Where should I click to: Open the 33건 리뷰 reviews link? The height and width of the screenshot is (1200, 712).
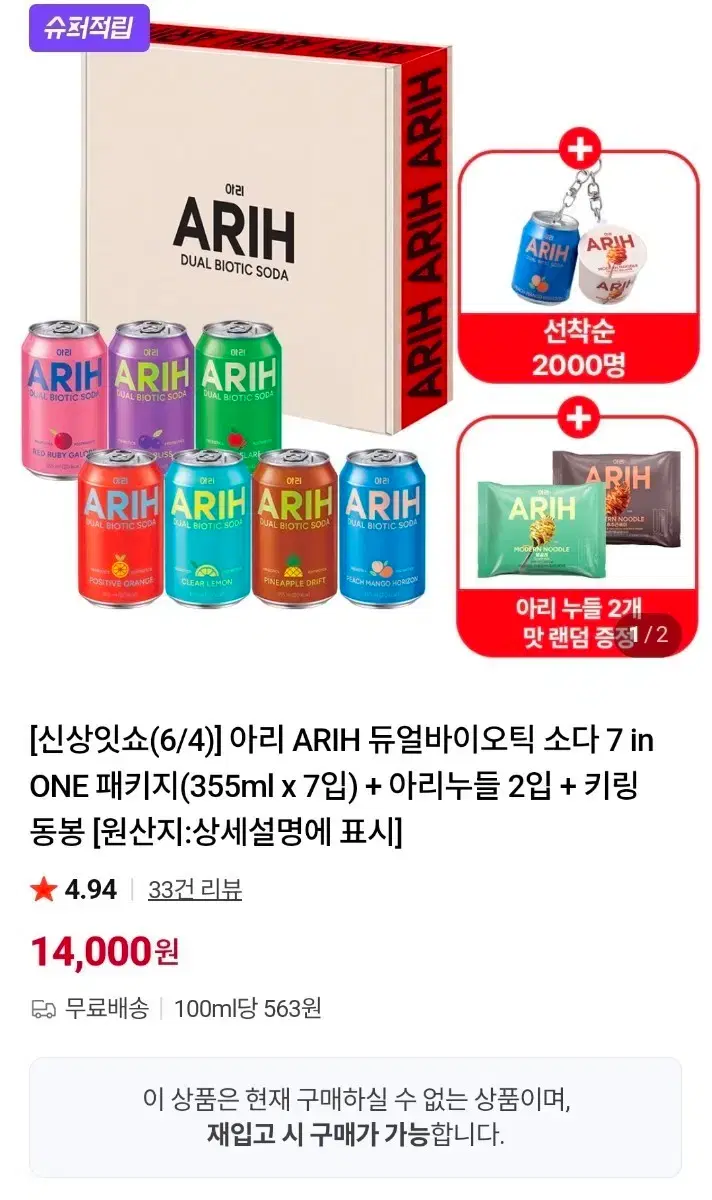(195, 889)
